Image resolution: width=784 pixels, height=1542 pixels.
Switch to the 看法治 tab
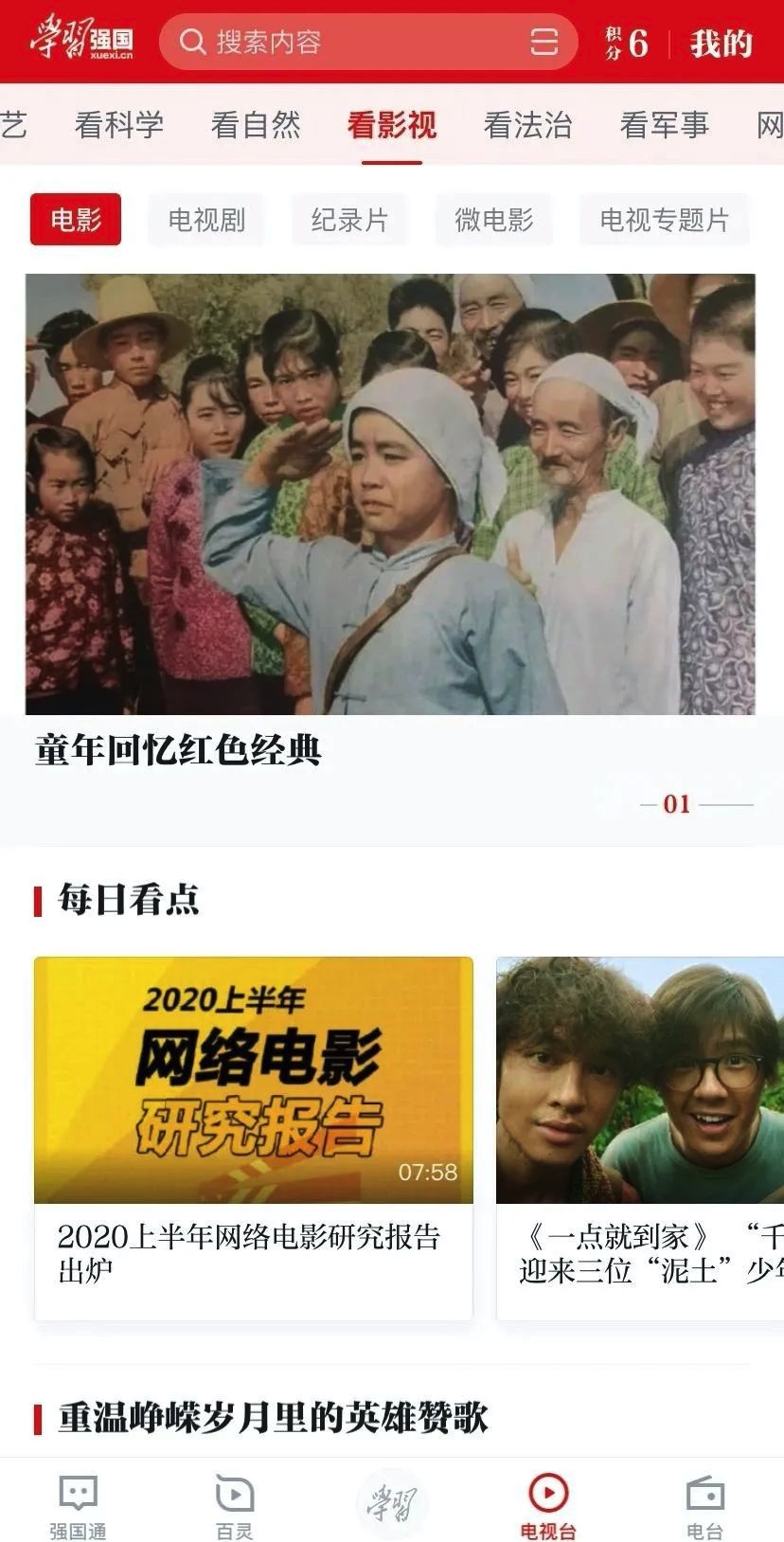click(x=527, y=124)
